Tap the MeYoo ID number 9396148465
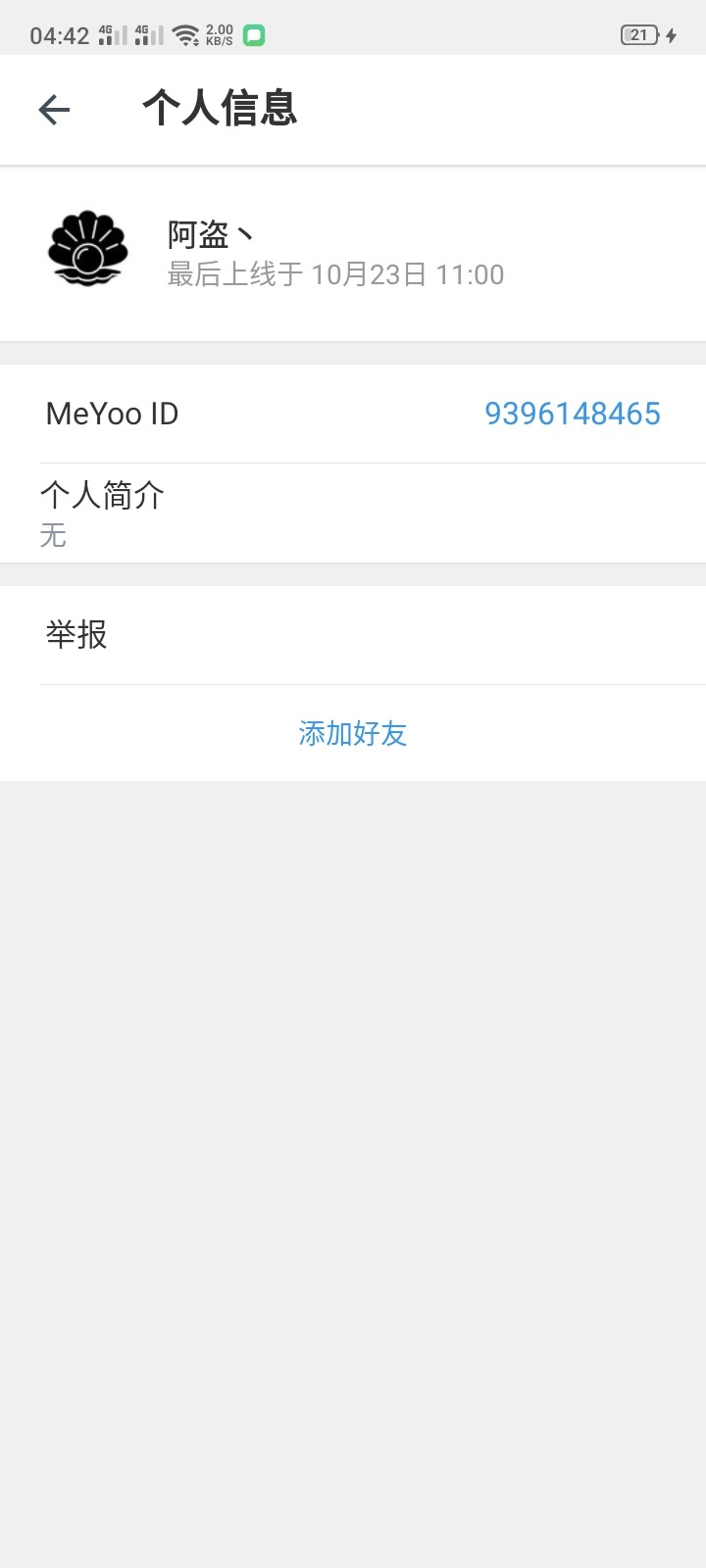The height and width of the screenshot is (1568, 706). tap(573, 414)
